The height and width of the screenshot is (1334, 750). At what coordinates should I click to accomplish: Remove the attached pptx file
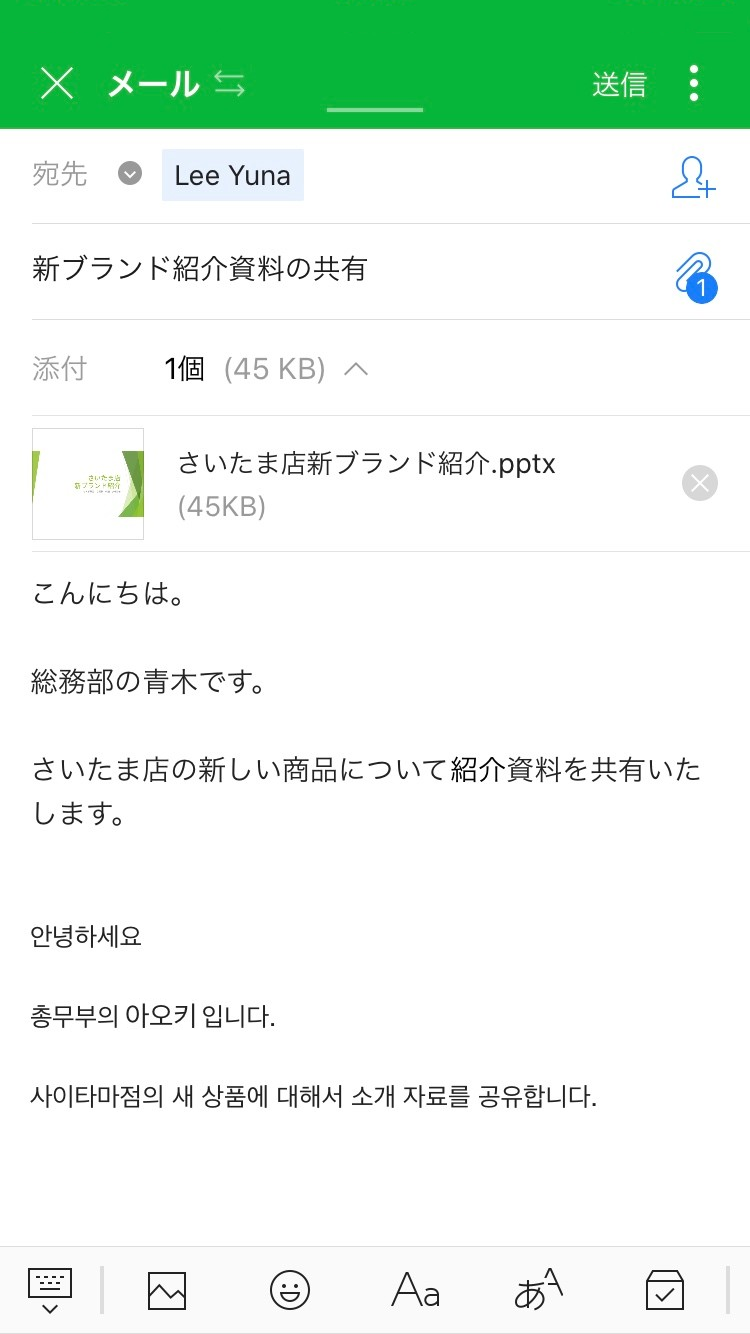point(699,484)
